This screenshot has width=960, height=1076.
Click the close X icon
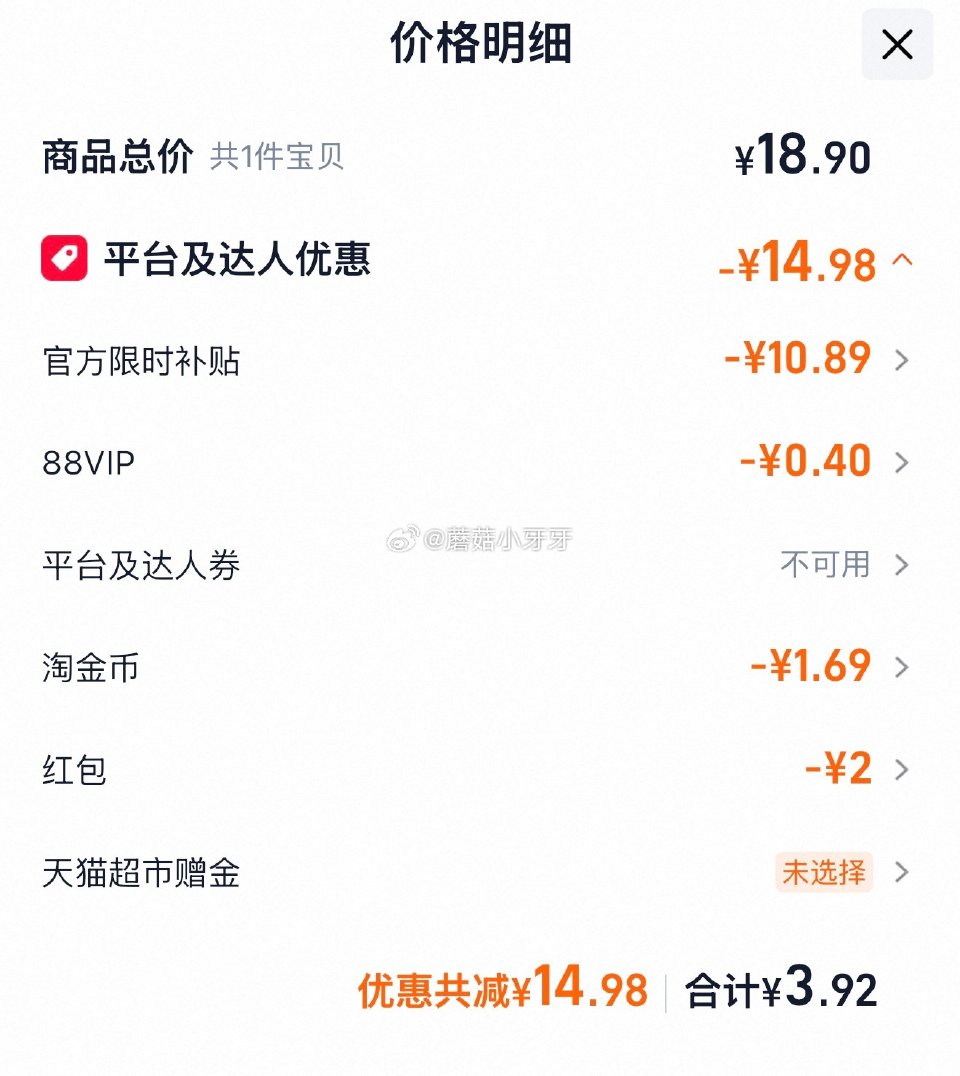click(896, 44)
